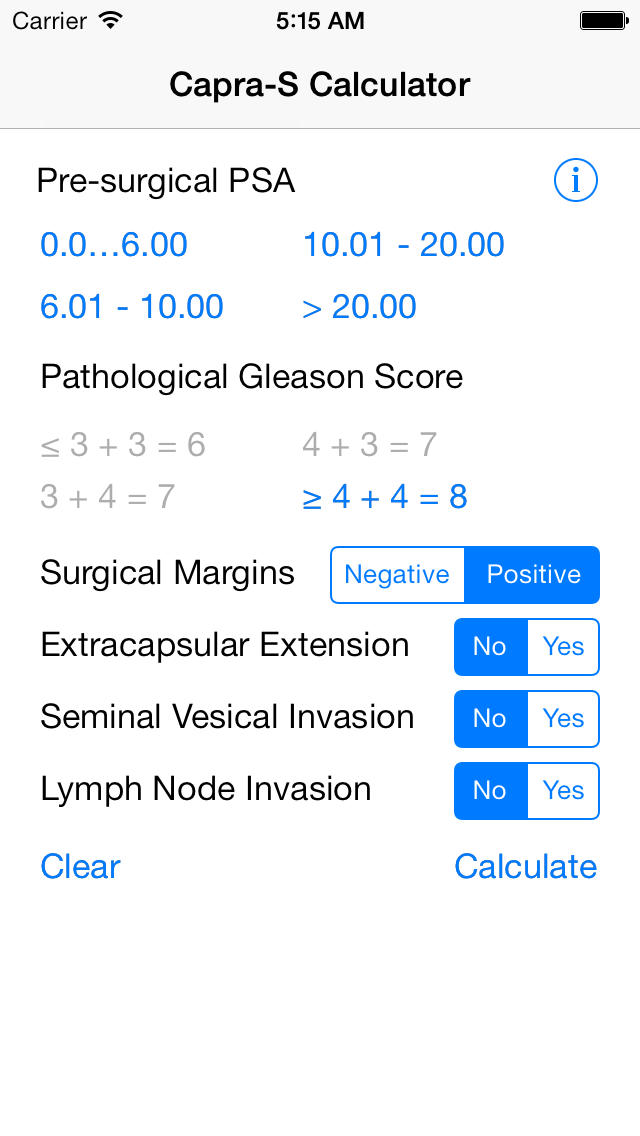Image resolution: width=640 pixels, height=1136 pixels.
Task: Calculate the Capra-S score
Action: pos(525,866)
